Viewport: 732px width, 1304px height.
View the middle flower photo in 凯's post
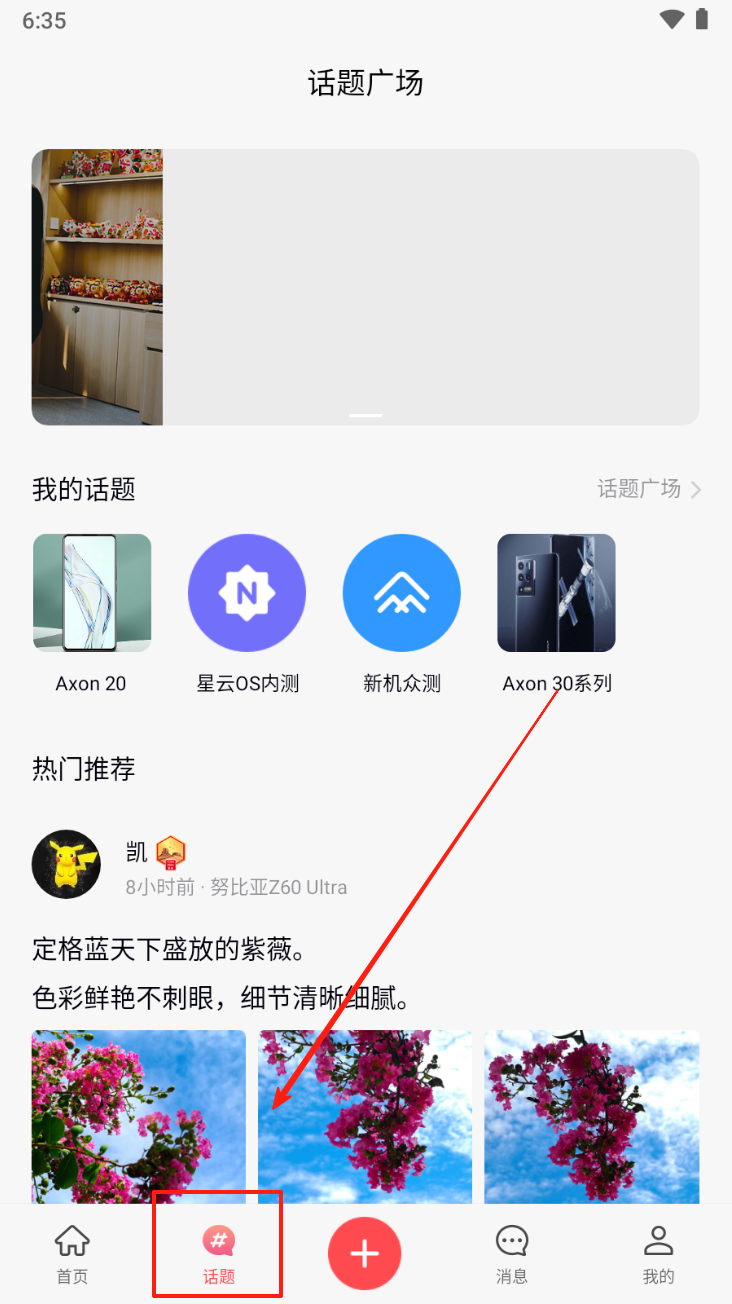coord(365,1115)
